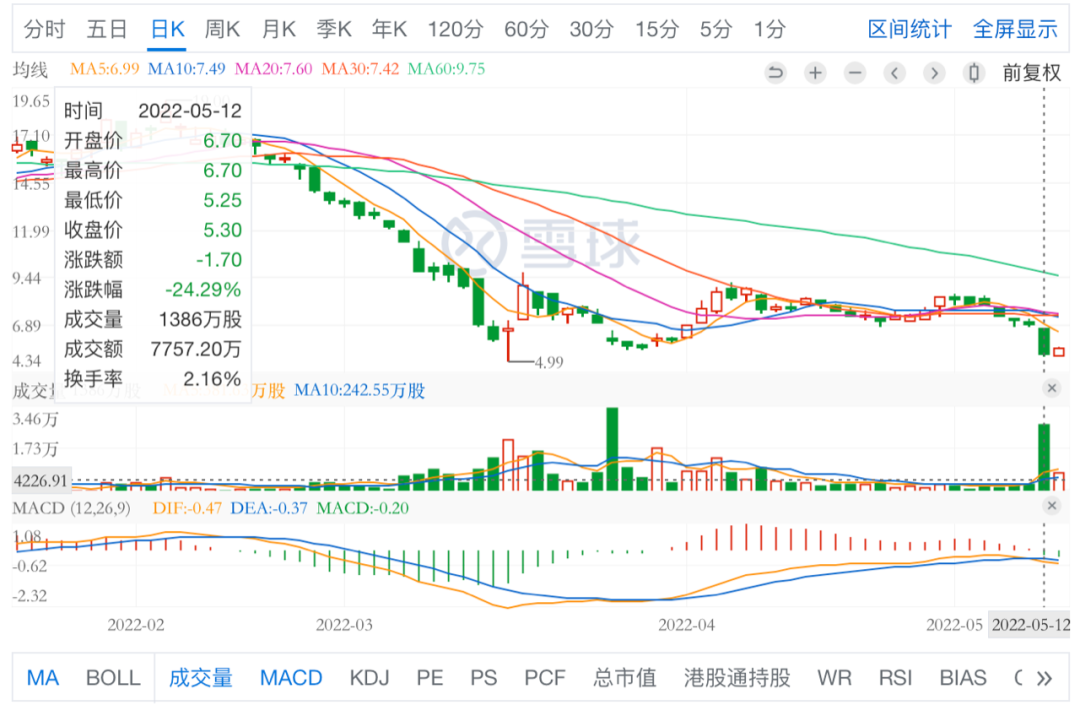1080x705 pixels.
Task: Close the 成交量 volume panel
Action: click(1051, 388)
